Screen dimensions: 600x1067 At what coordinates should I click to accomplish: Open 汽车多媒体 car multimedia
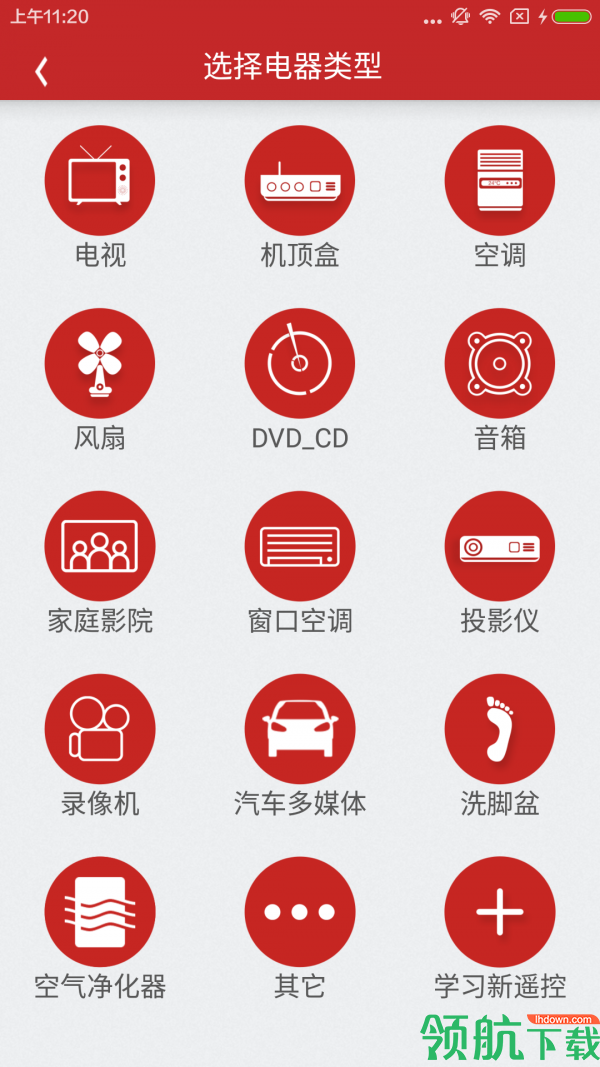pyautogui.click(x=300, y=729)
